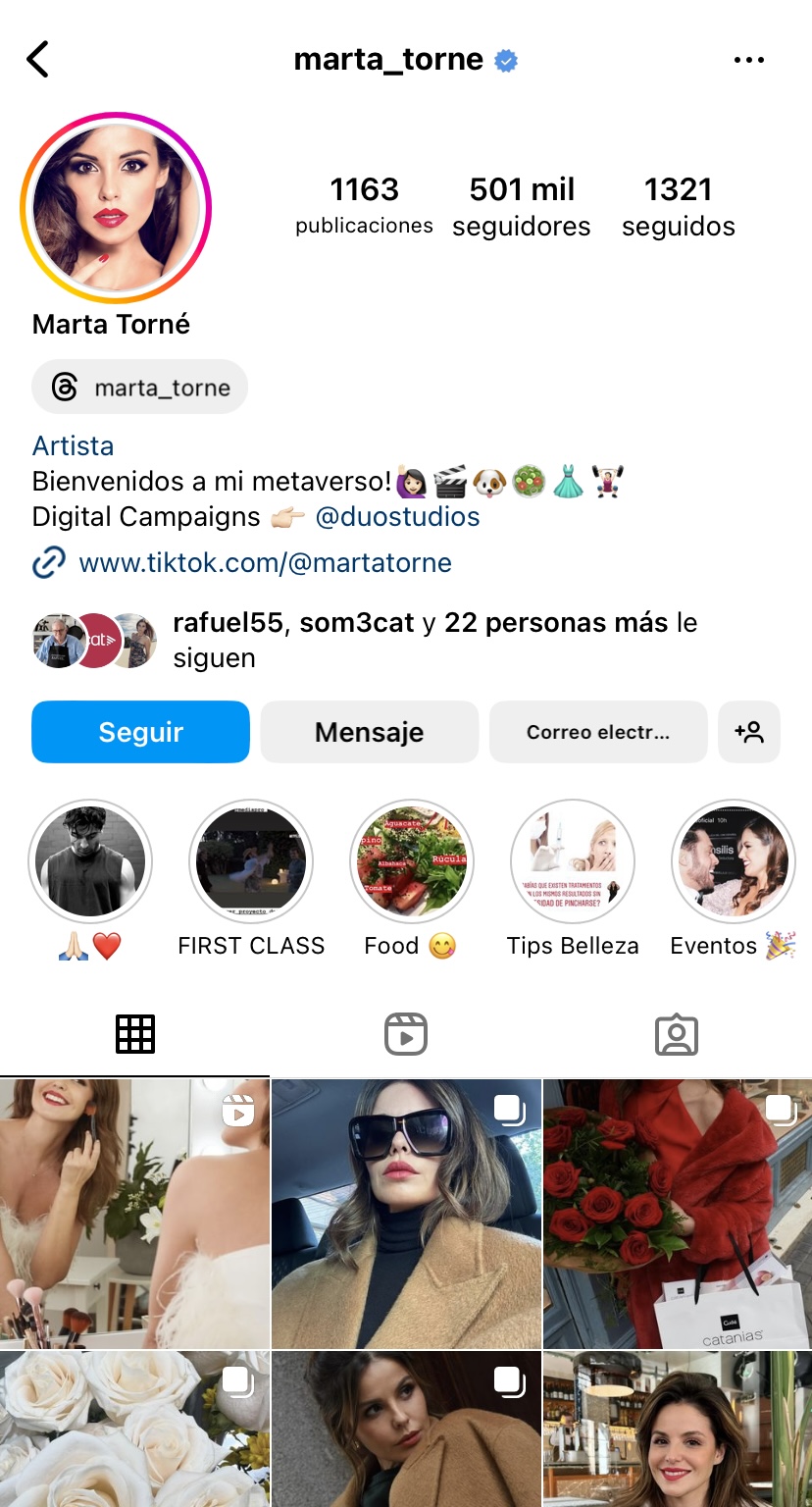Open the post with red roses
The height and width of the screenshot is (1507, 812).
pos(677,1214)
